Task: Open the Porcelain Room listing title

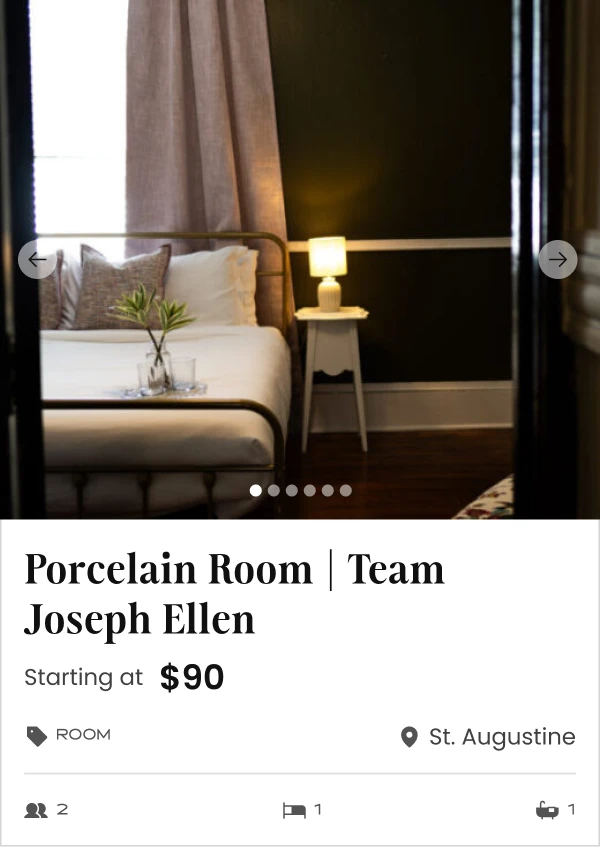Action: tap(234, 594)
